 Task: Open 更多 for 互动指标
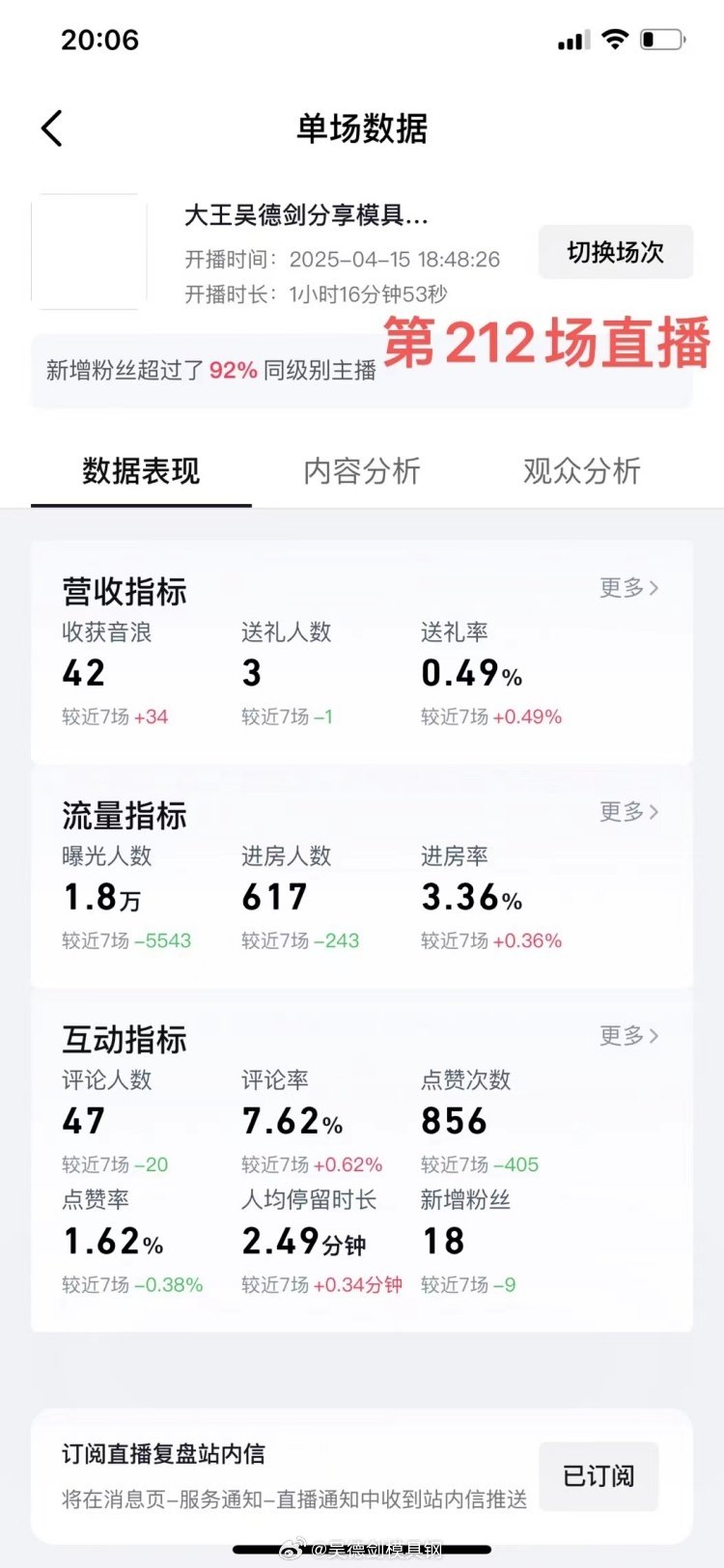[x=629, y=1035]
